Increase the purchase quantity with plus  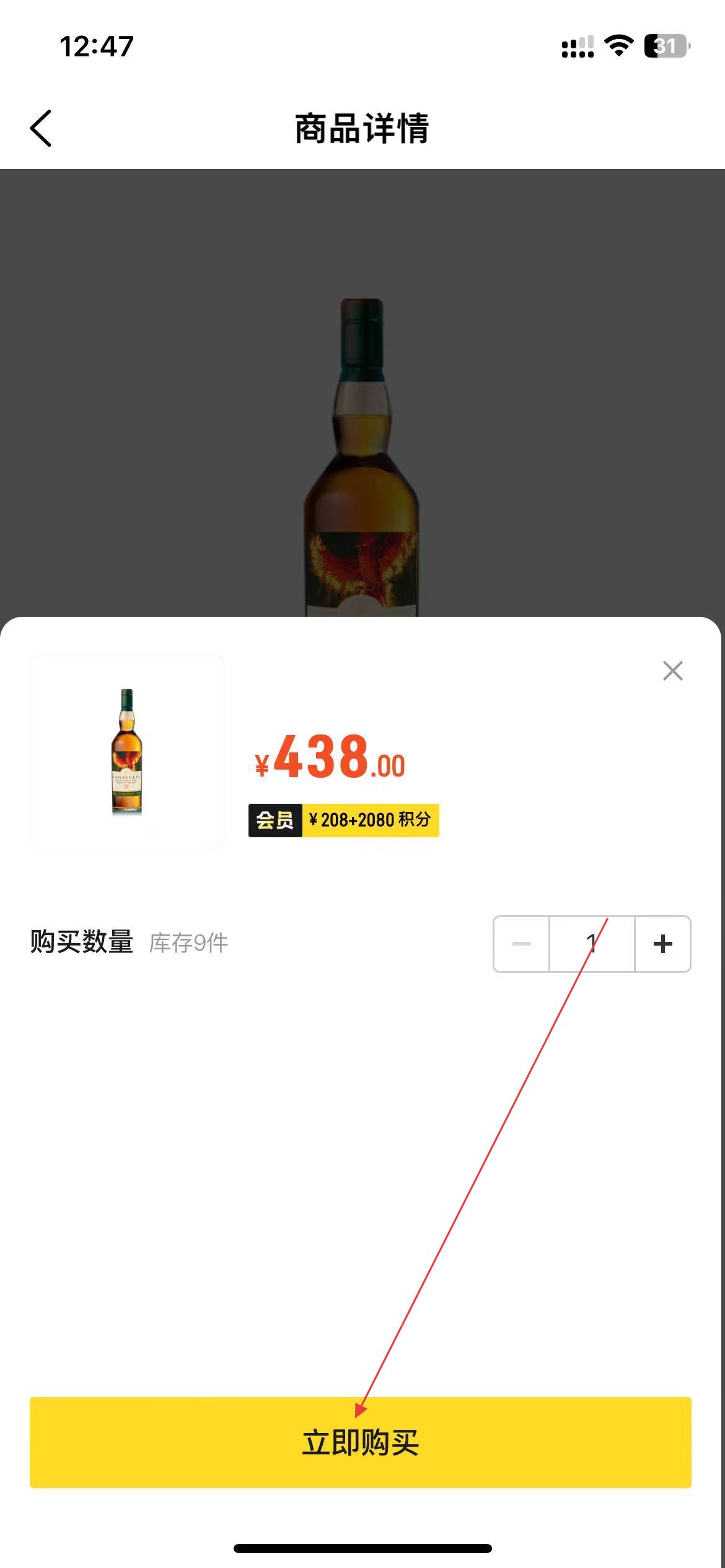(x=662, y=944)
